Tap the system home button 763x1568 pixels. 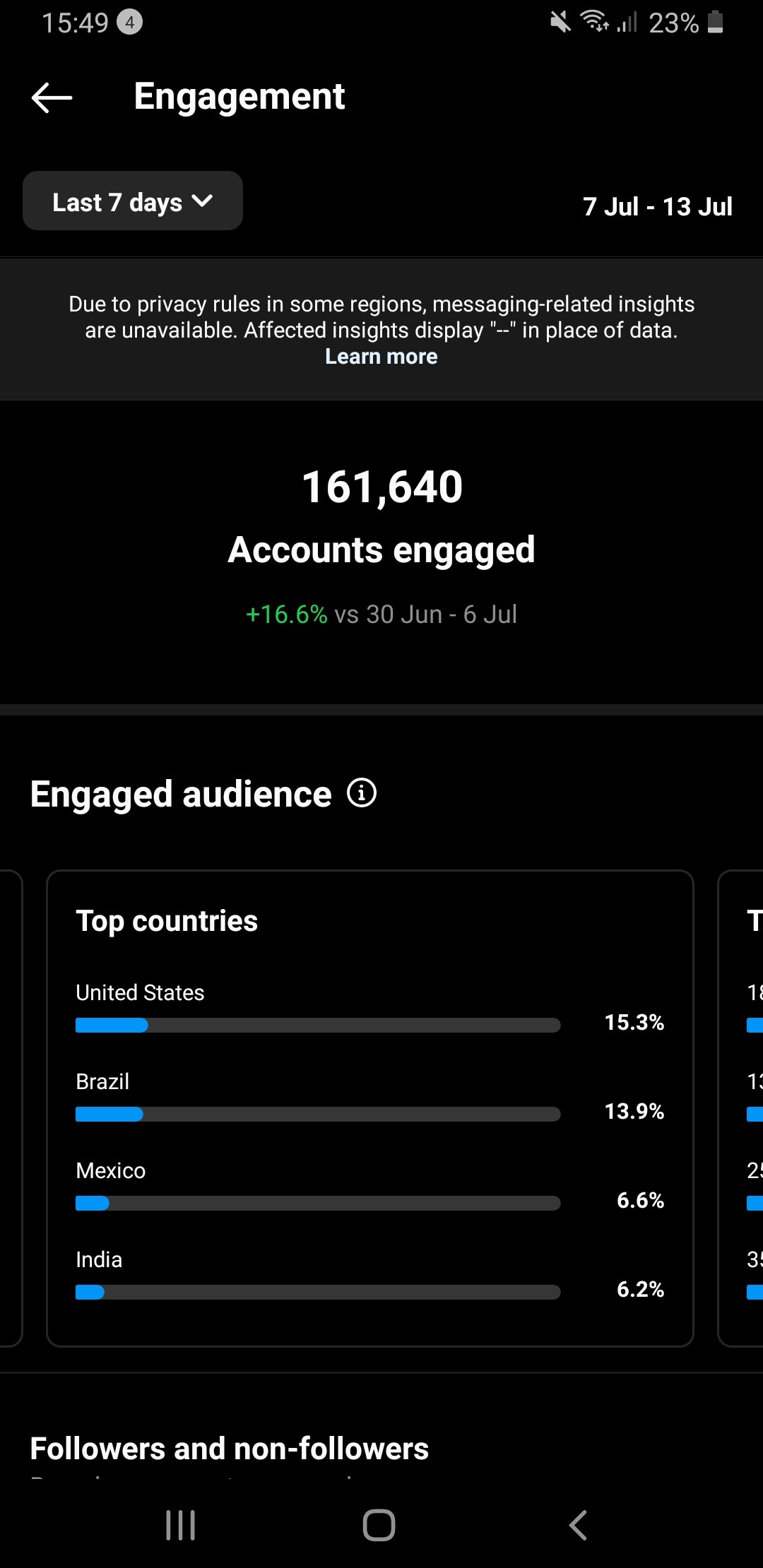point(379,1525)
